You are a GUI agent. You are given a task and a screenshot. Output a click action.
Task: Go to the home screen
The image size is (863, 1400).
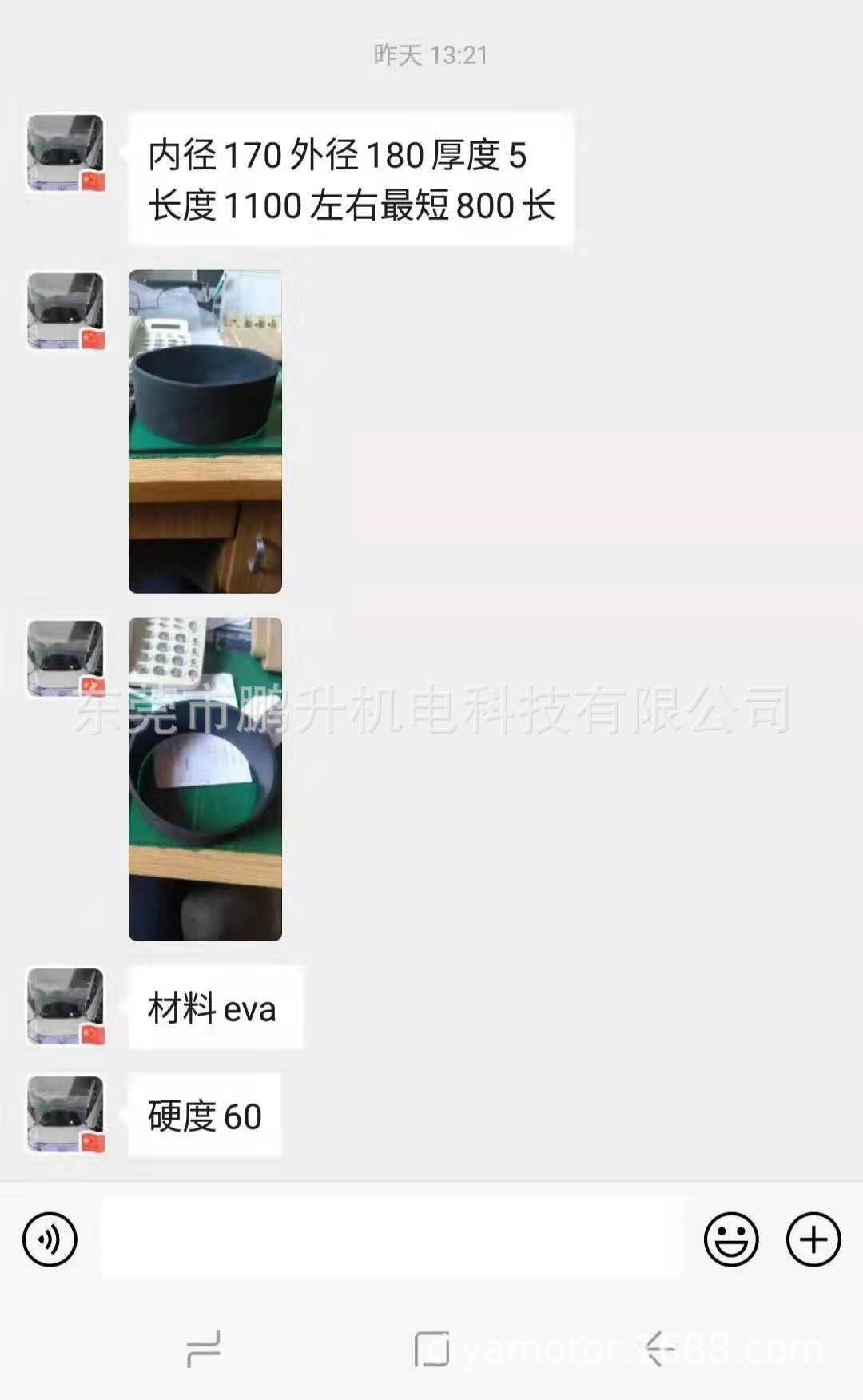(431, 1350)
